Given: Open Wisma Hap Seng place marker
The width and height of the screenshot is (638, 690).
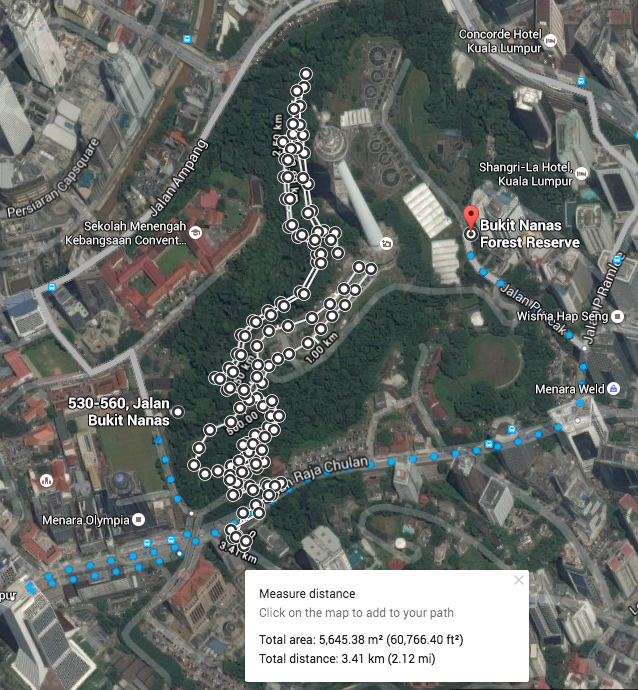Looking at the screenshot, I should (x=619, y=316).
